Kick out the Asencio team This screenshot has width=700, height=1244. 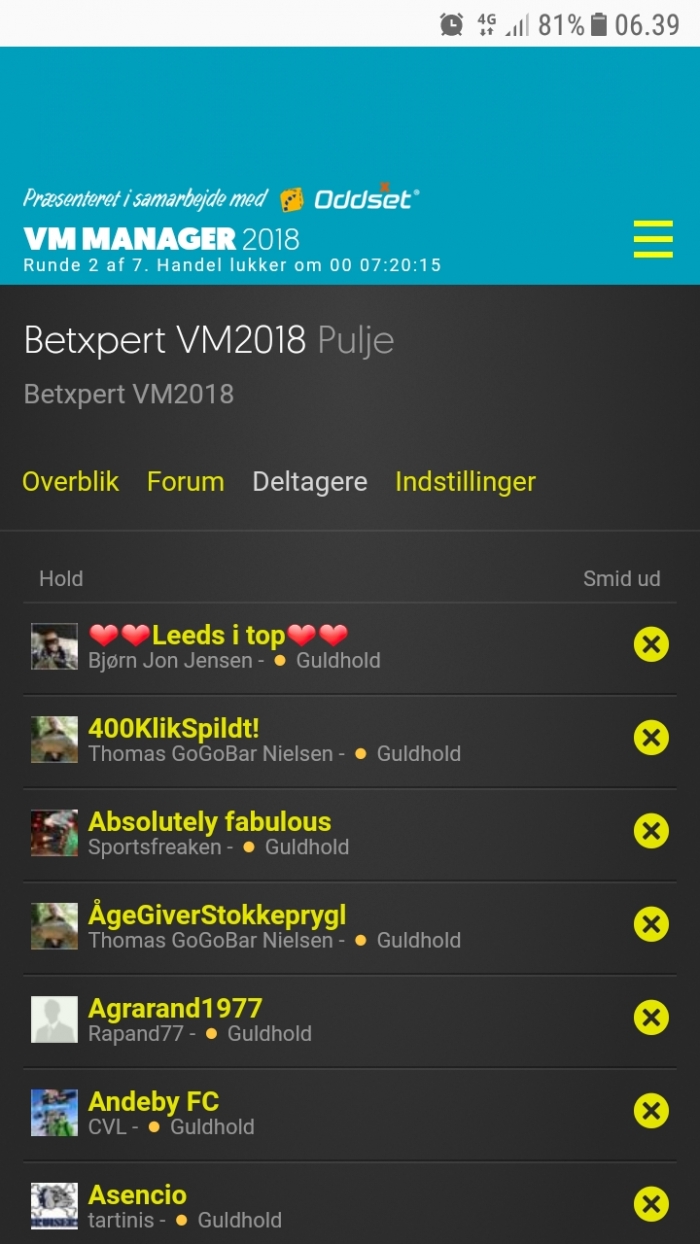(651, 1203)
